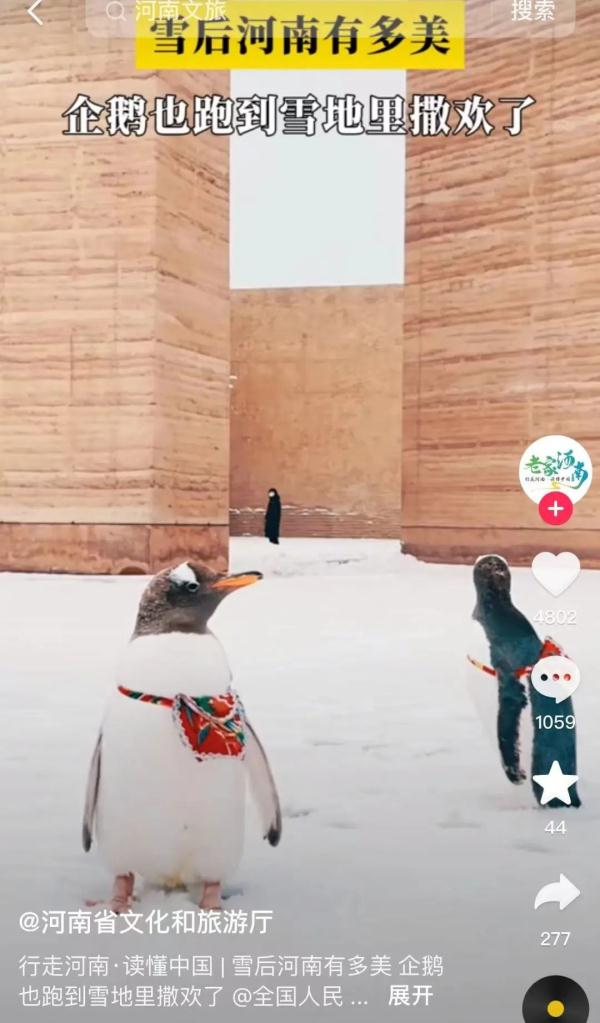The height and width of the screenshot is (1023, 600).
Task: Tap the 搜索 button
Action: [x=533, y=12]
